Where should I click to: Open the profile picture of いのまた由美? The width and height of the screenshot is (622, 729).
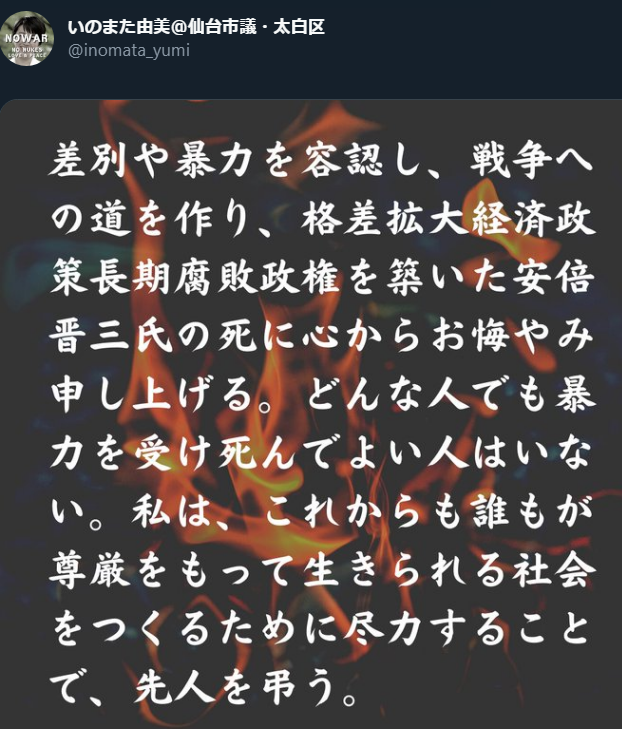28,36
